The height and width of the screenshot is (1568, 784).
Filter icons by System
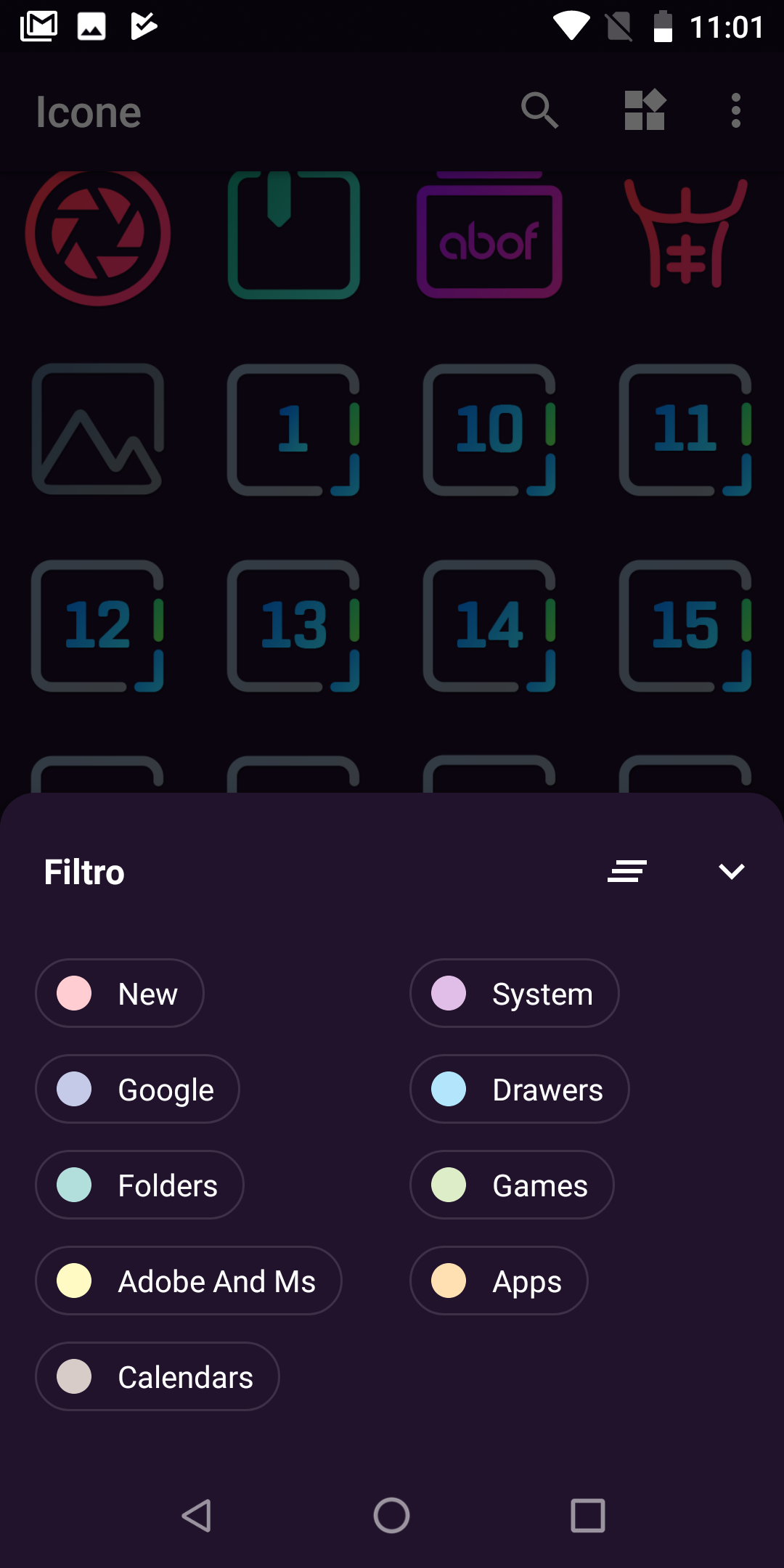pyautogui.click(x=514, y=993)
